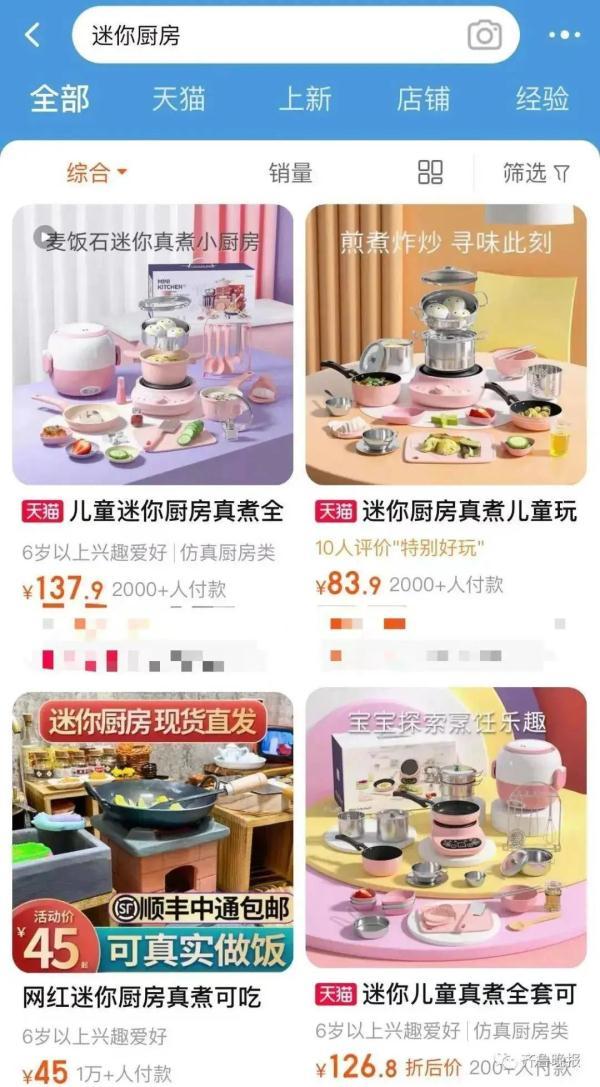The image size is (600, 1087).
Task: Open the ¥126.8 迷你儿童真煮全套可 product
Action: click(446, 830)
